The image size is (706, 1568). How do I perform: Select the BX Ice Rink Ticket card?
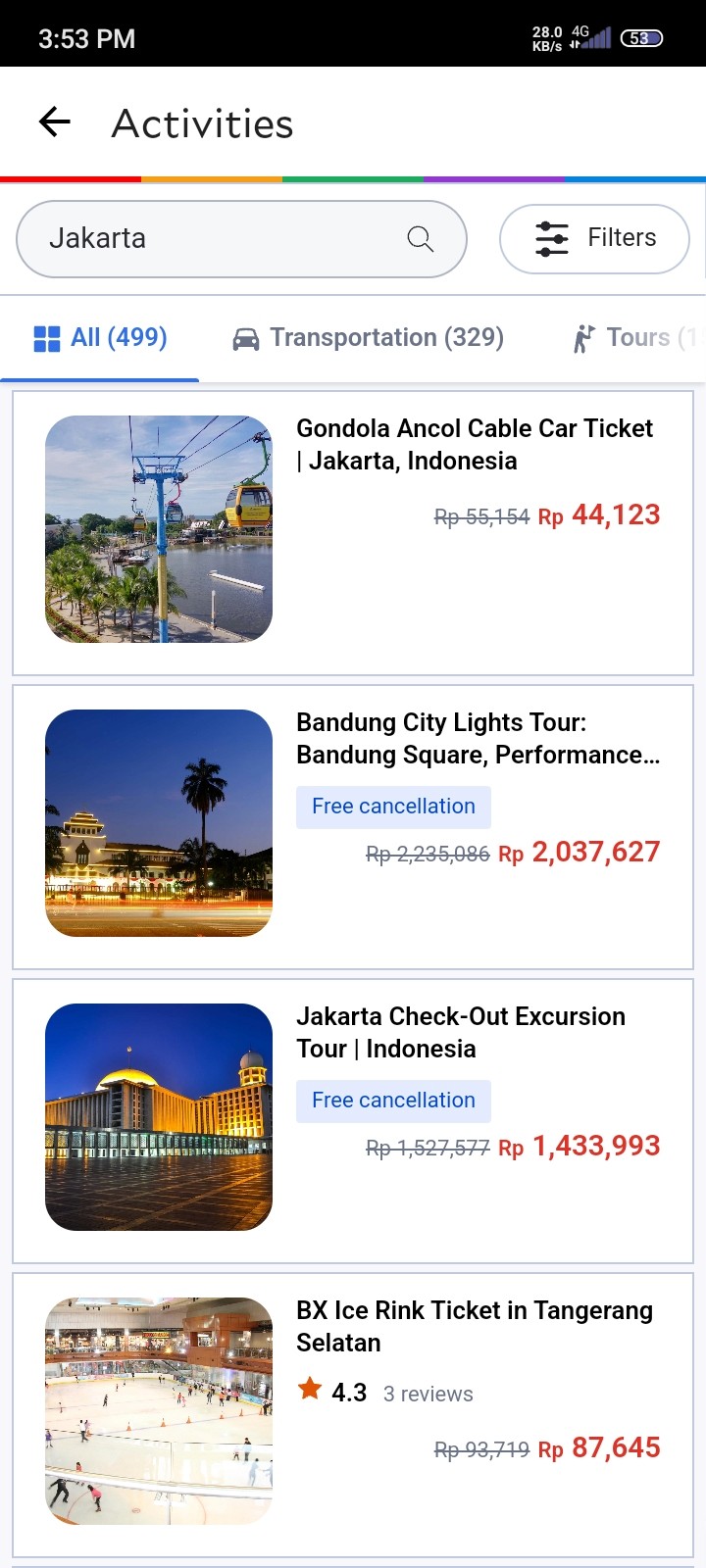tap(353, 1412)
